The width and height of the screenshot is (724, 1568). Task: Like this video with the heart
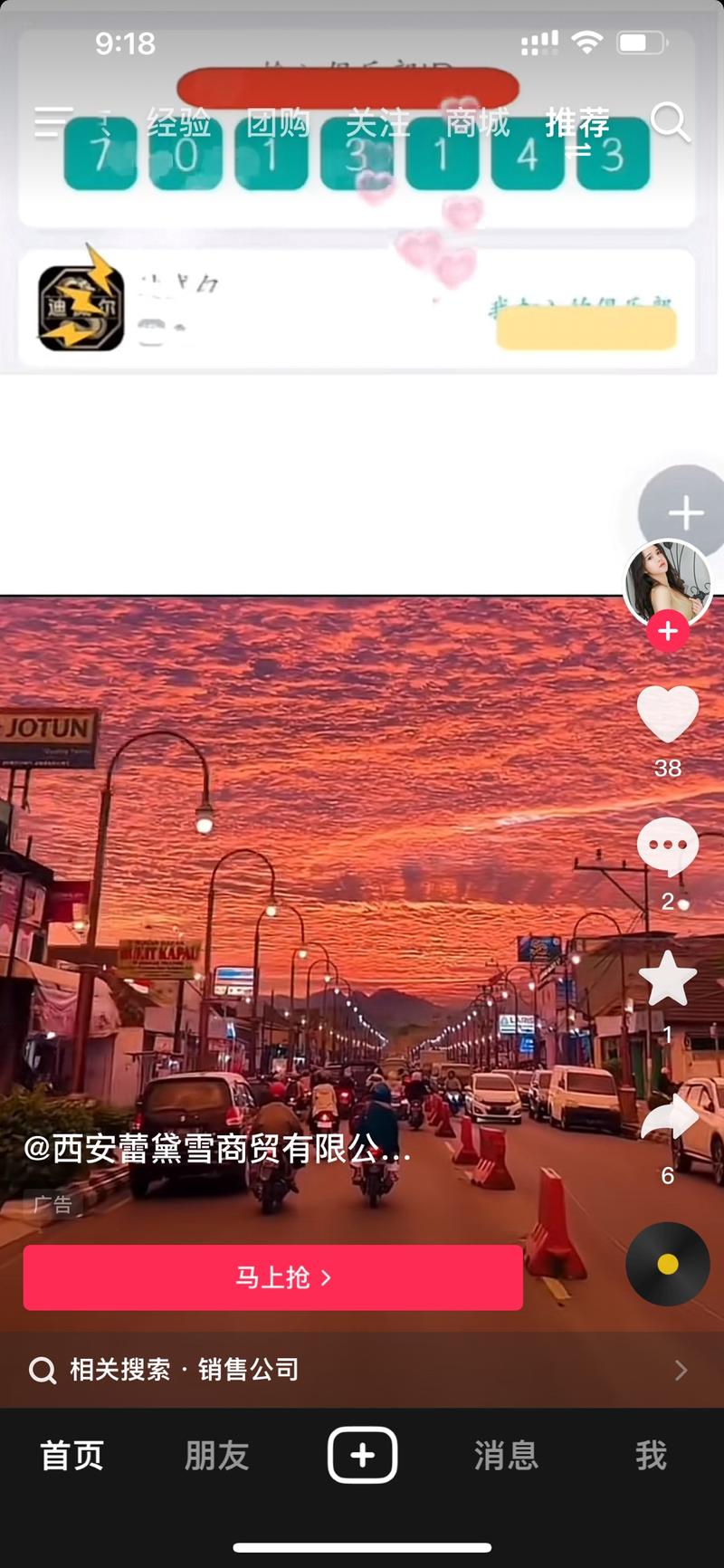(668, 713)
